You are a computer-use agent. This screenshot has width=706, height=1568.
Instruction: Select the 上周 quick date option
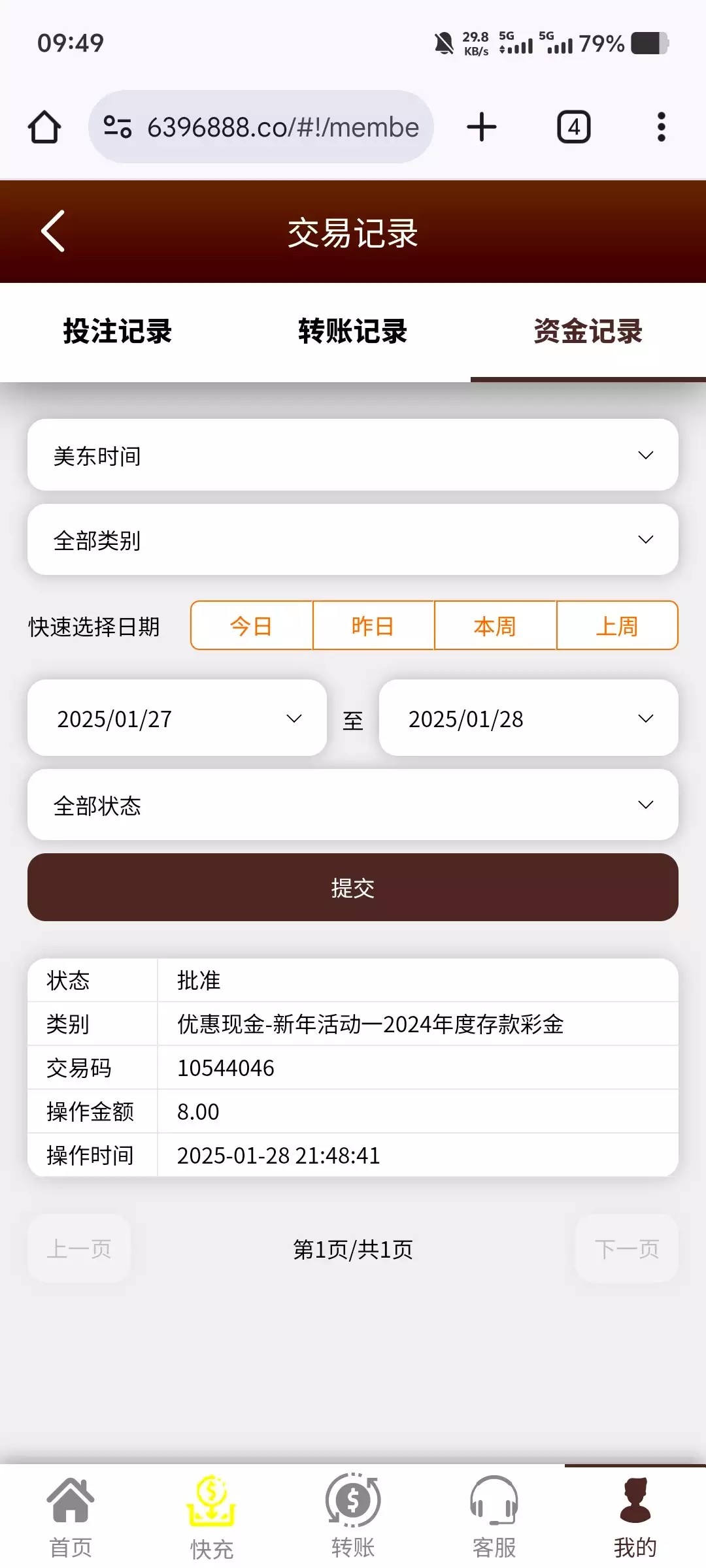pyautogui.click(x=617, y=625)
